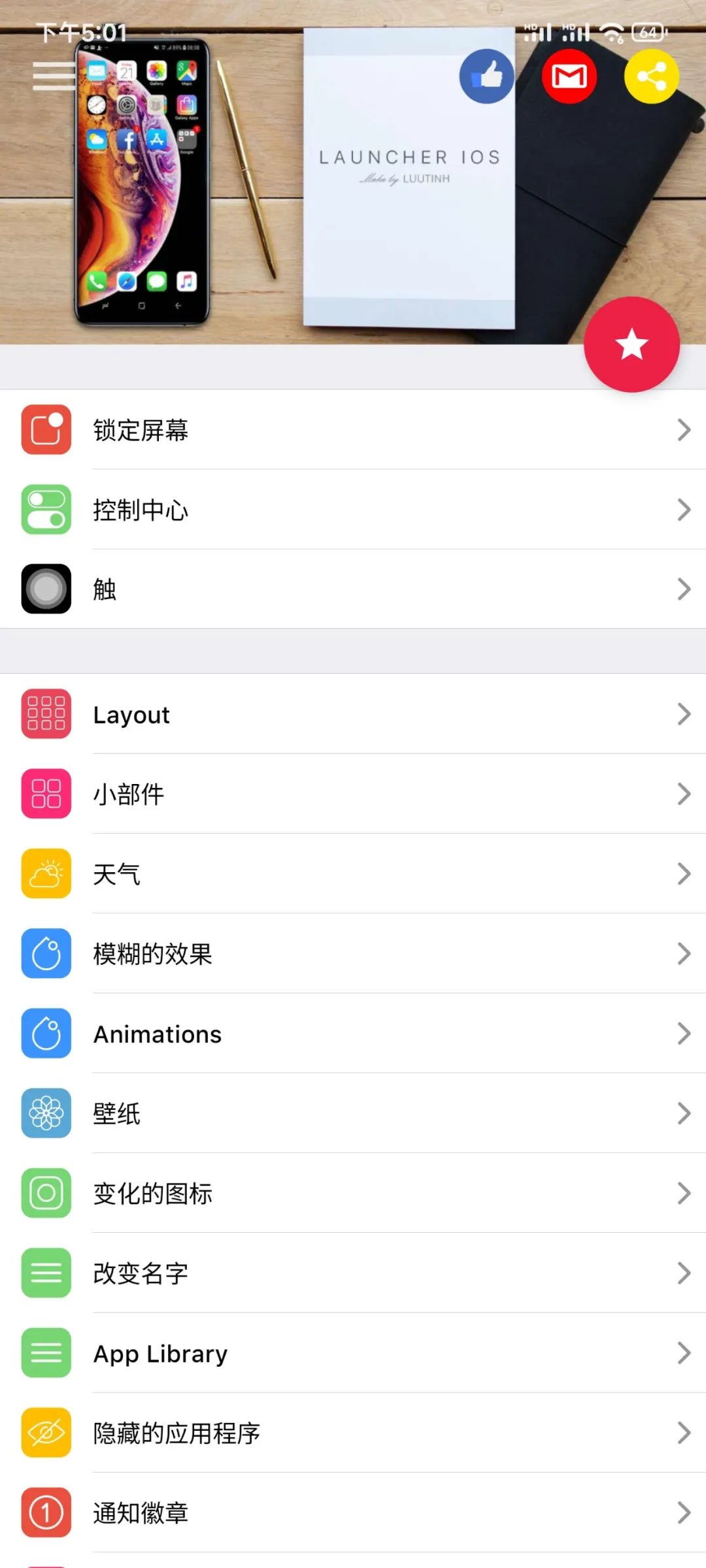This screenshot has width=706, height=1568.
Task: Open Animations settings
Action: (x=353, y=1034)
